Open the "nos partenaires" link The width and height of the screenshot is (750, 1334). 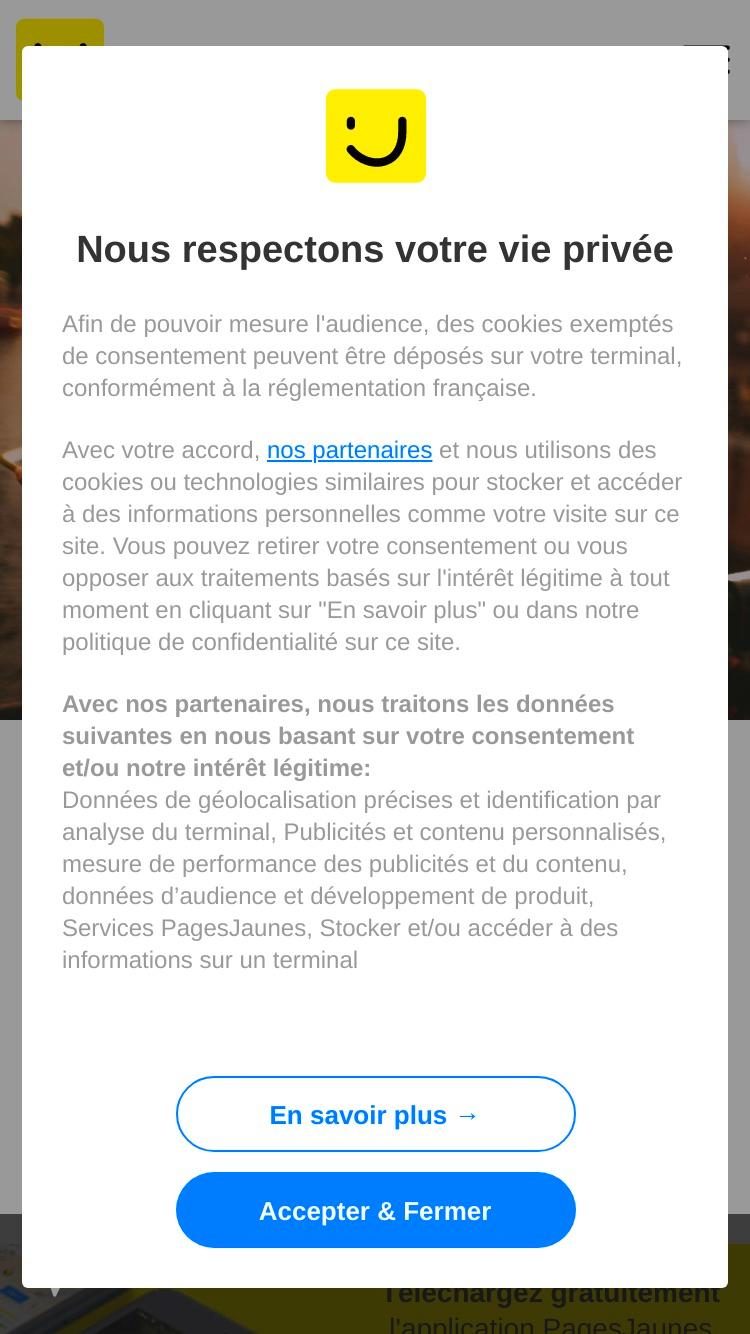(x=349, y=450)
